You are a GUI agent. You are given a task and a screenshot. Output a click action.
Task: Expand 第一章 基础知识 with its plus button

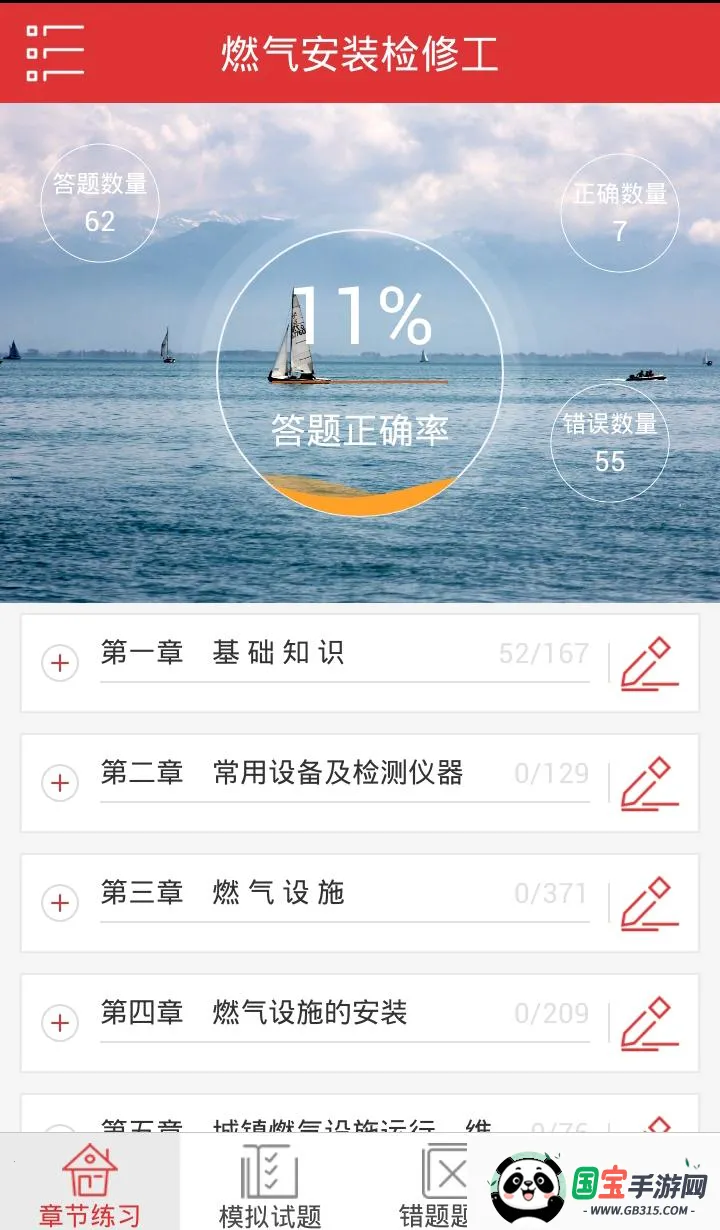pos(60,663)
